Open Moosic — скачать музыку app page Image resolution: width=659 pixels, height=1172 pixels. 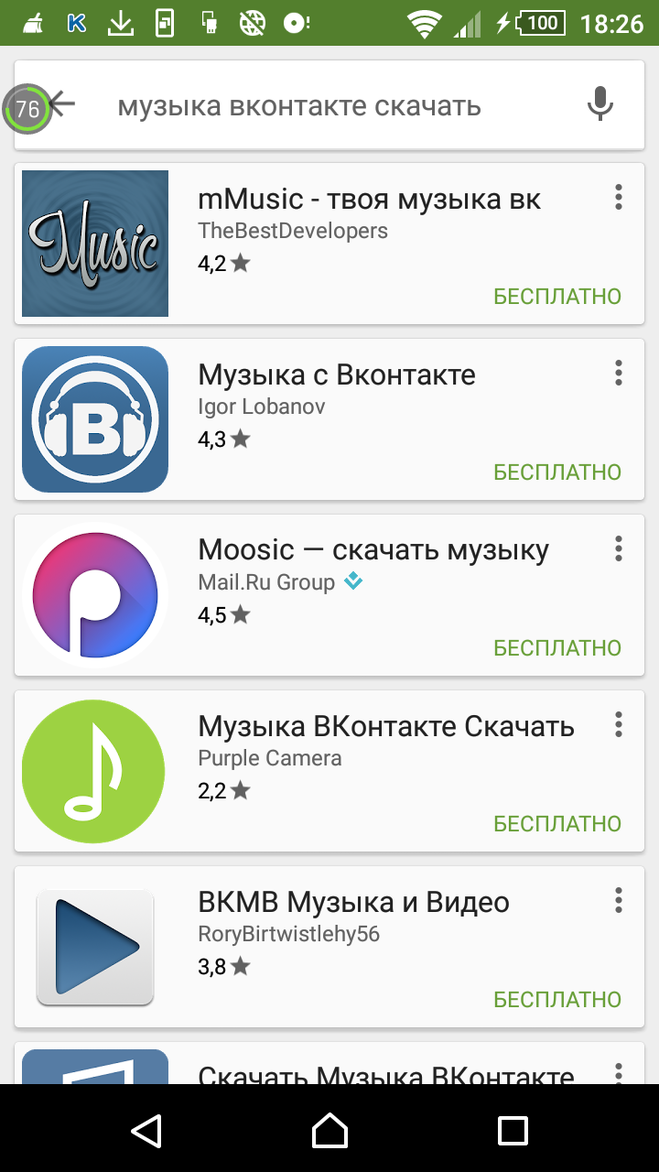(x=329, y=595)
